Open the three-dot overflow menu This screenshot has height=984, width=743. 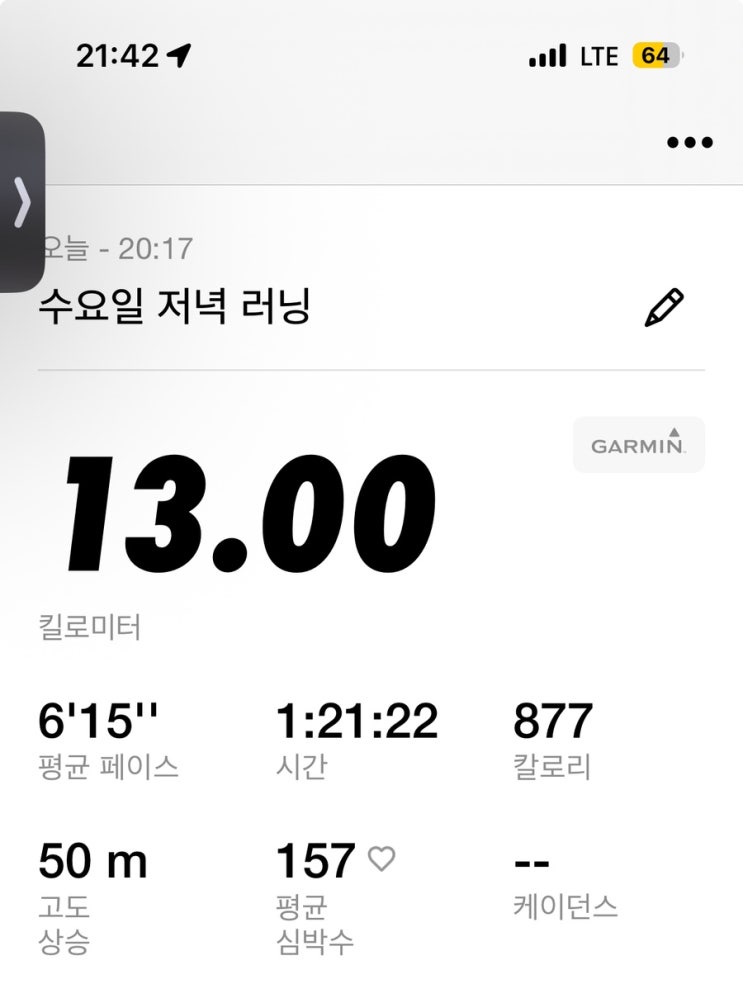pos(690,142)
